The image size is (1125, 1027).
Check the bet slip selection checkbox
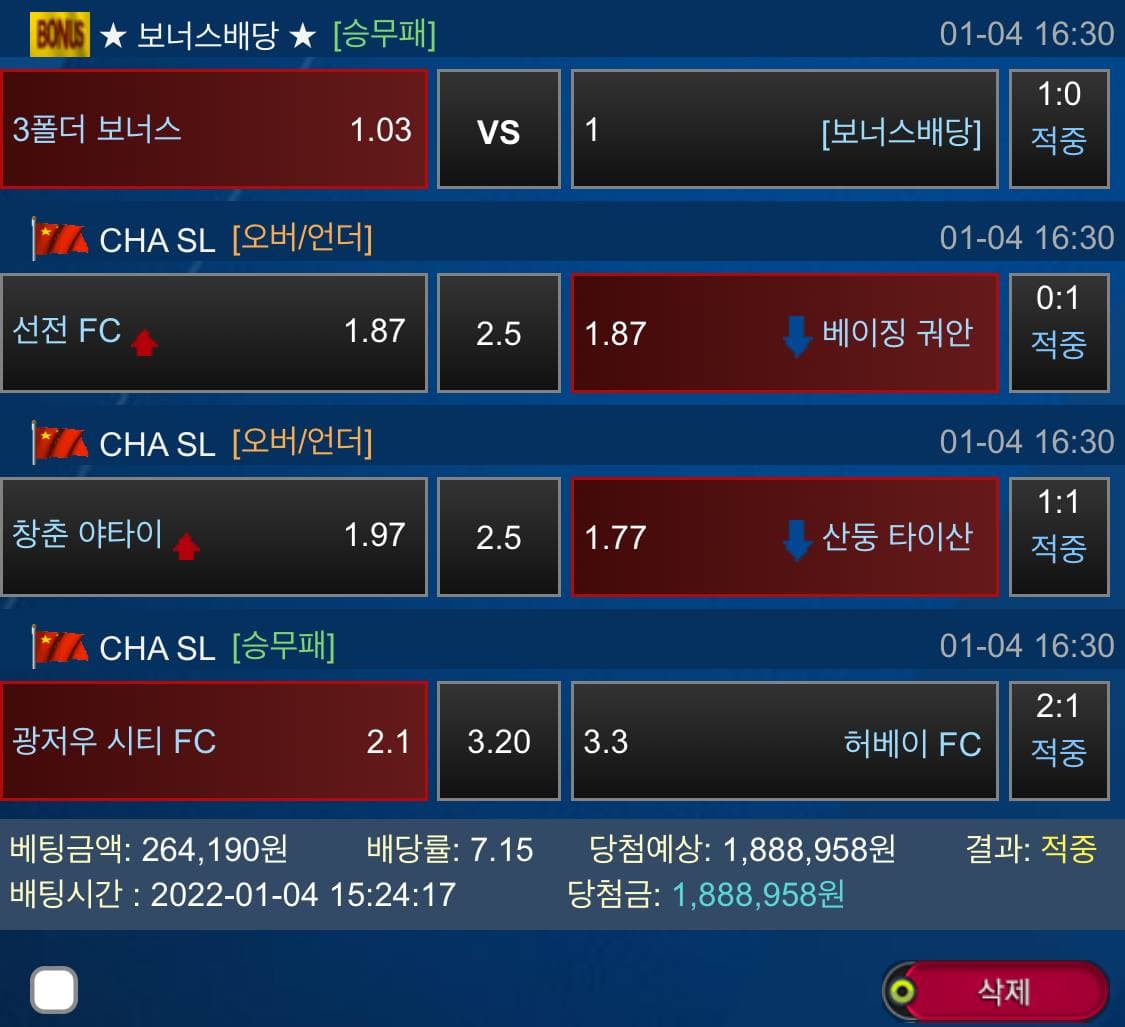(x=54, y=990)
